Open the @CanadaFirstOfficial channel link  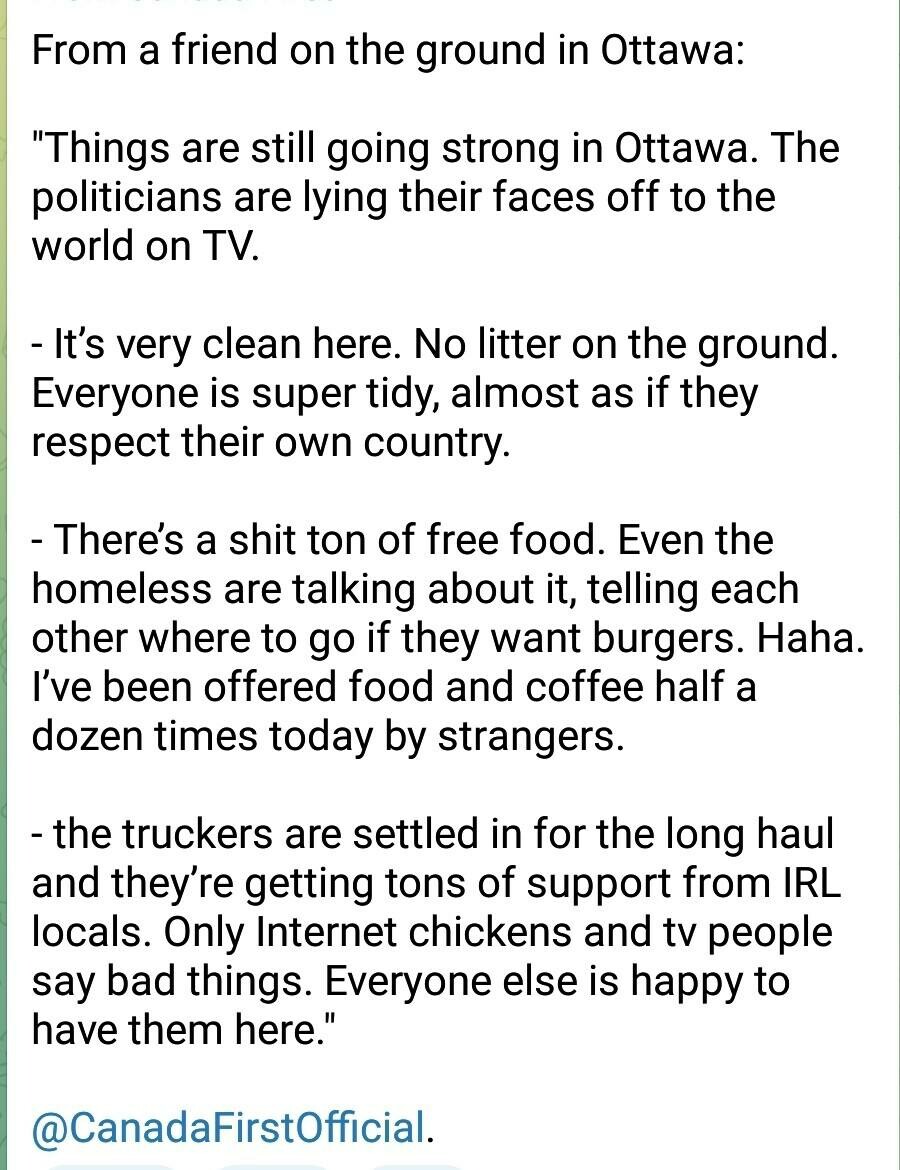coord(229,1126)
